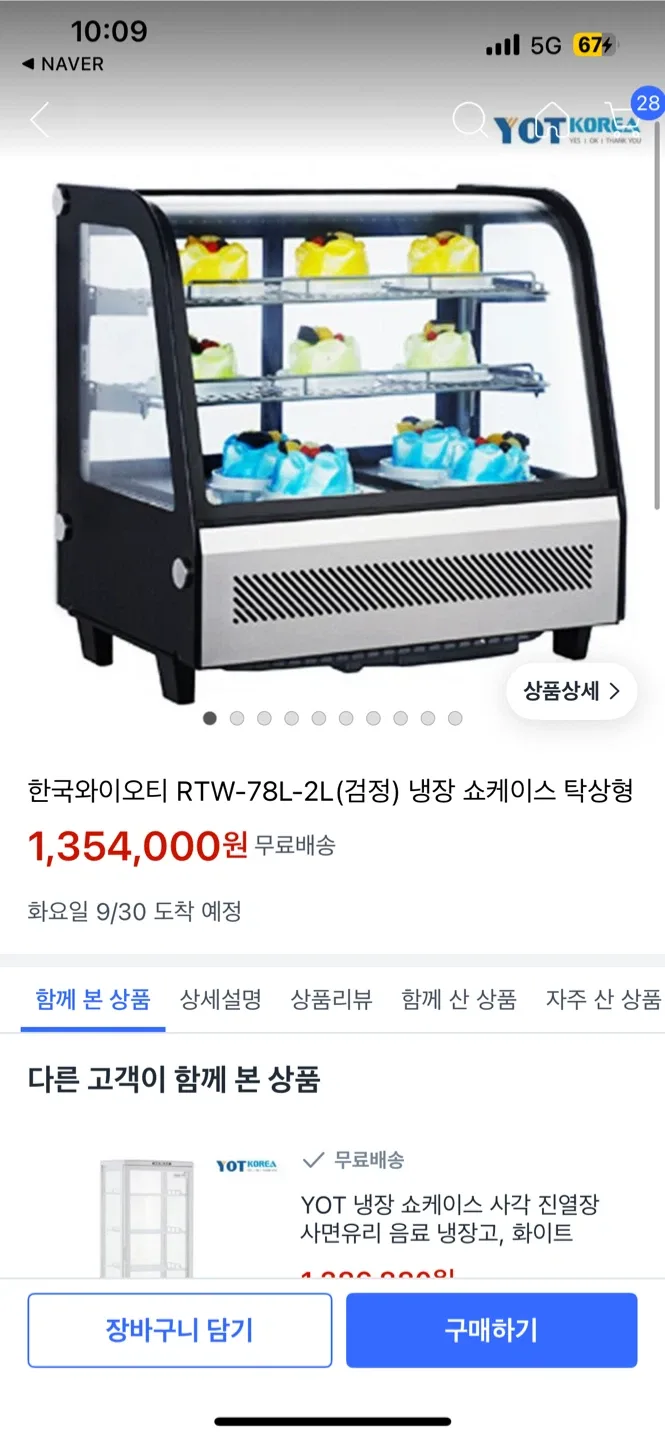Switch to the 상세설명 tab
The width and height of the screenshot is (665, 1440).
[220, 999]
